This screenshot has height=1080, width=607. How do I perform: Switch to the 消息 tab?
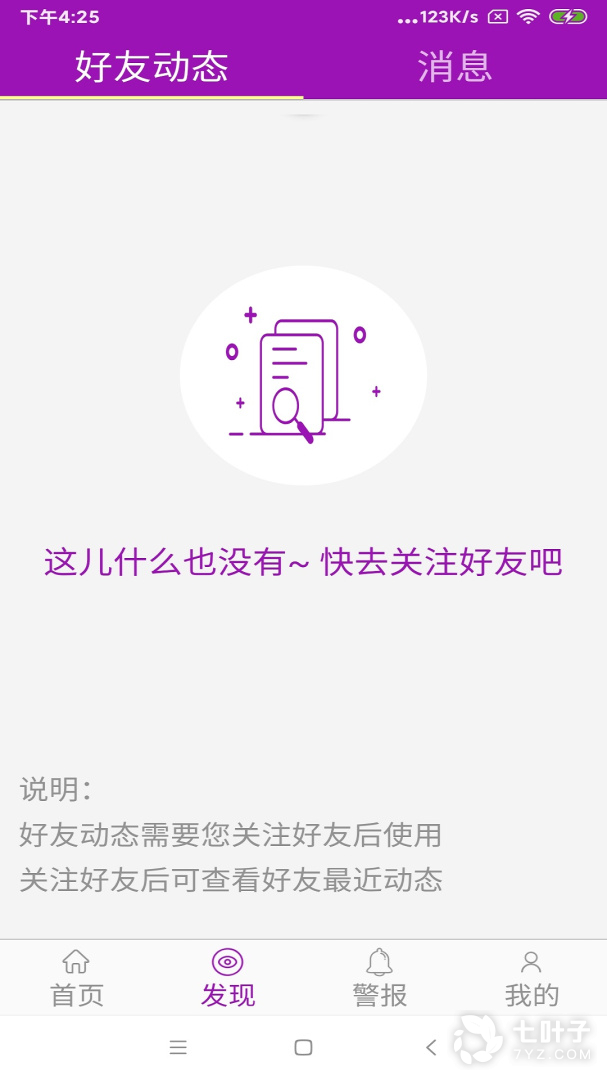(455, 67)
